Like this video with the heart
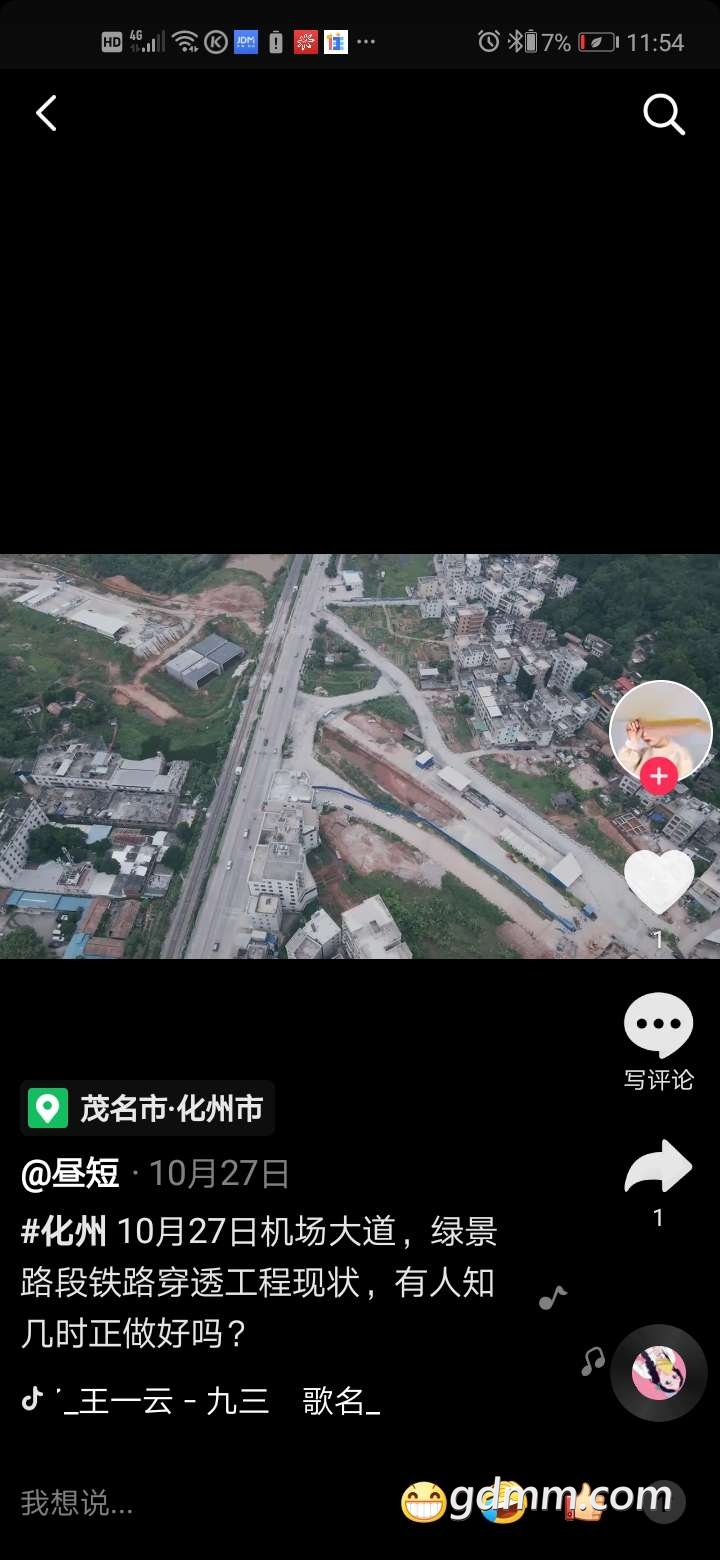Viewport: 720px width, 1560px height. 659,881
